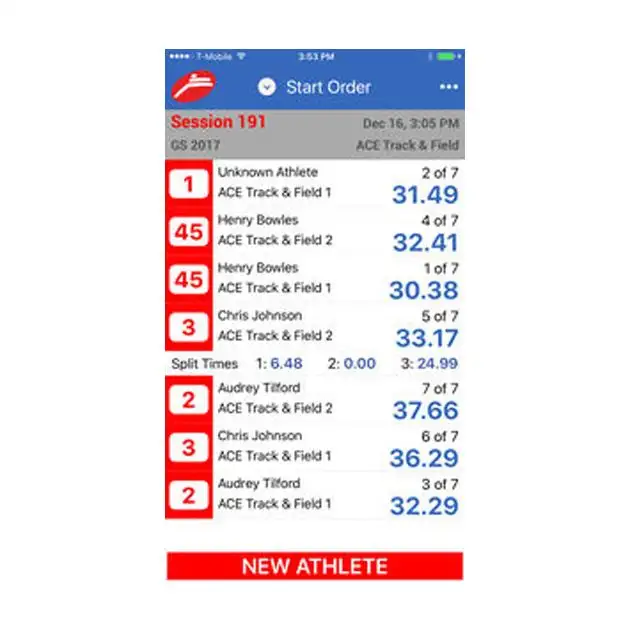Image resolution: width=630 pixels, height=630 pixels.
Task: Open Chris Johnson's 36.29 result
Action: (338, 447)
